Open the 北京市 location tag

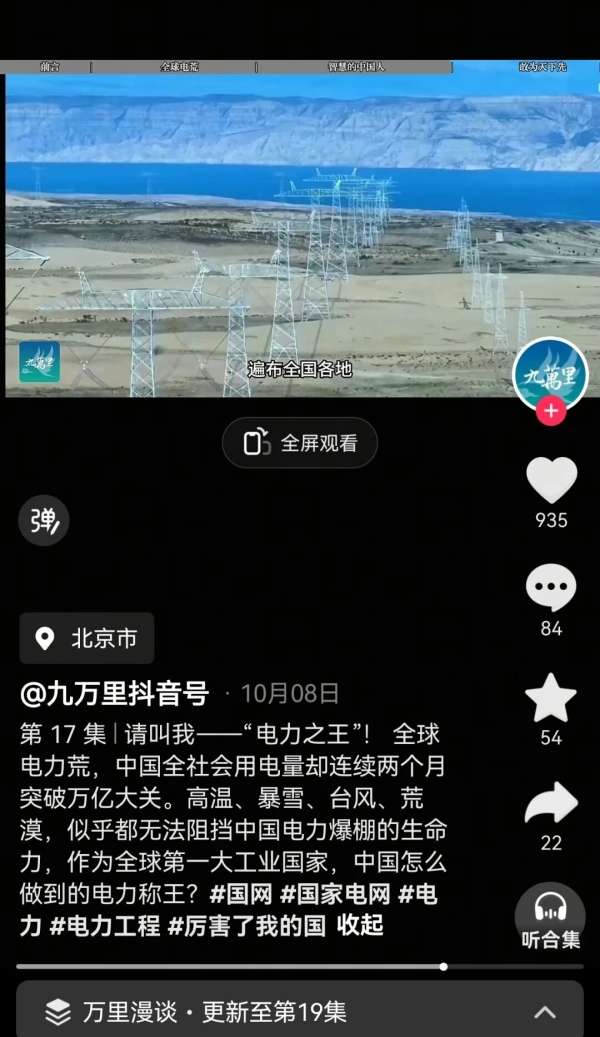pos(87,638)
